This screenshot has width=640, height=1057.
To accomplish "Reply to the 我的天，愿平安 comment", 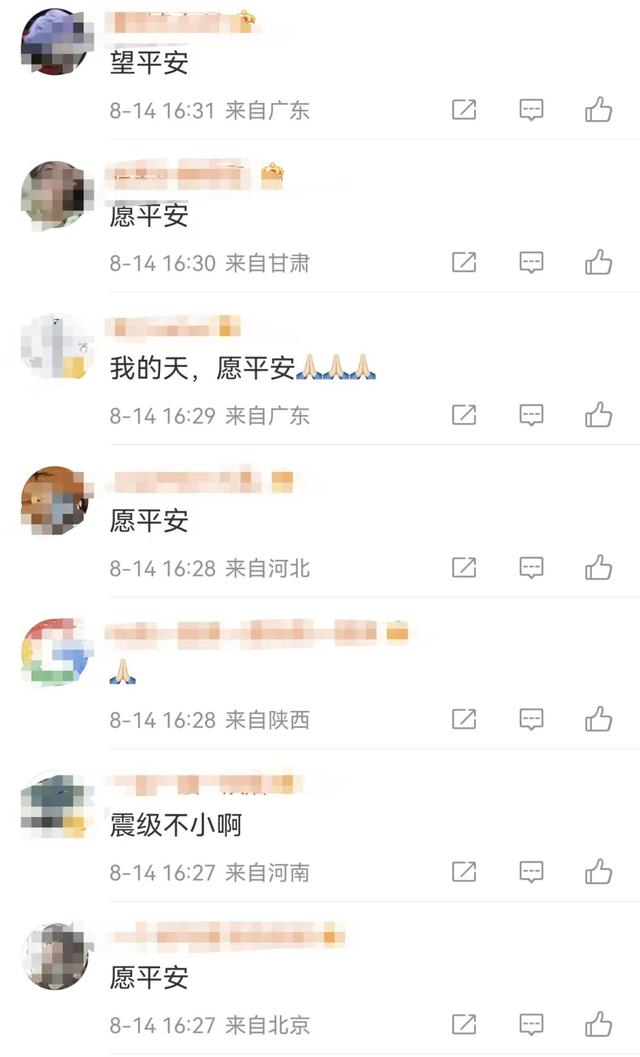I will click(x=531, y=415).
